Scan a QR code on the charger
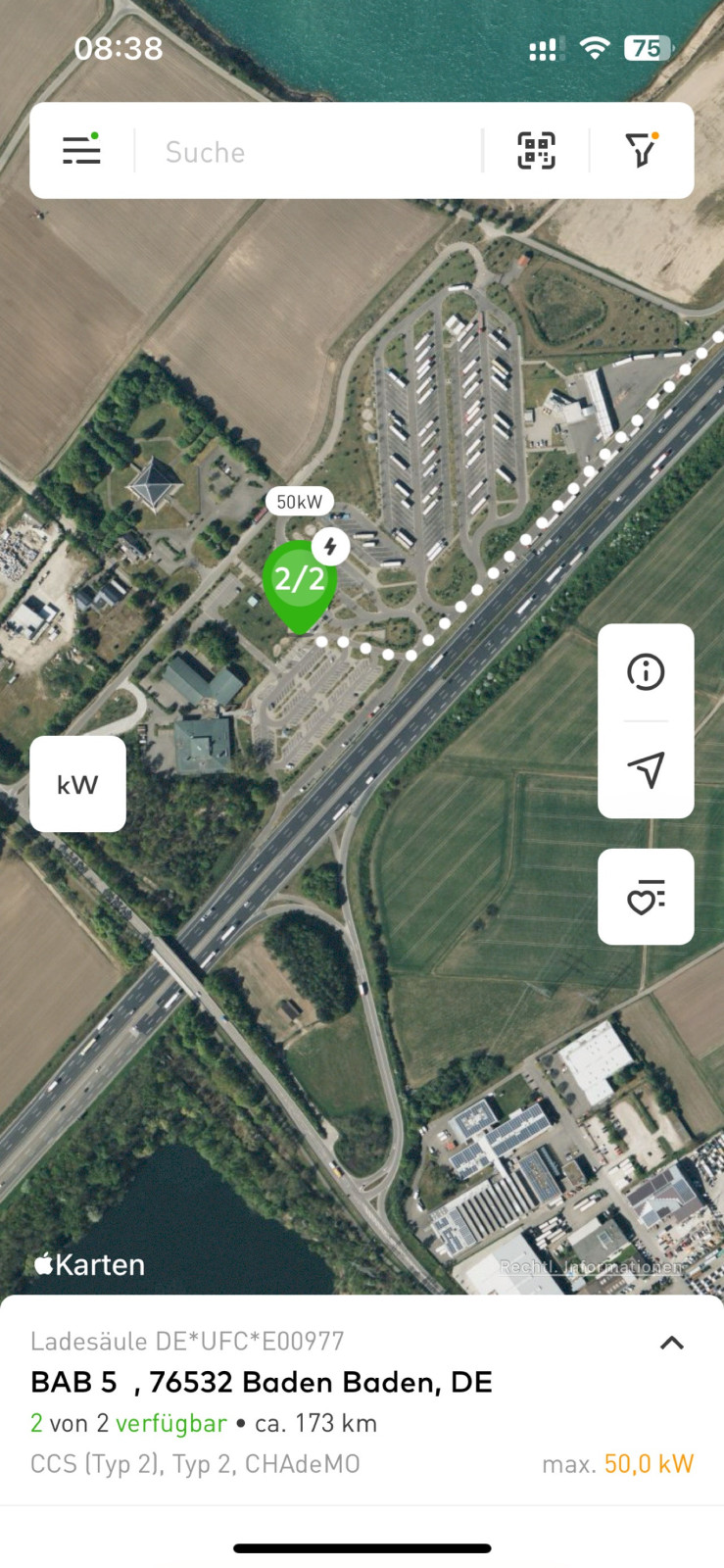724x1568 pixels. coord(534,151)
